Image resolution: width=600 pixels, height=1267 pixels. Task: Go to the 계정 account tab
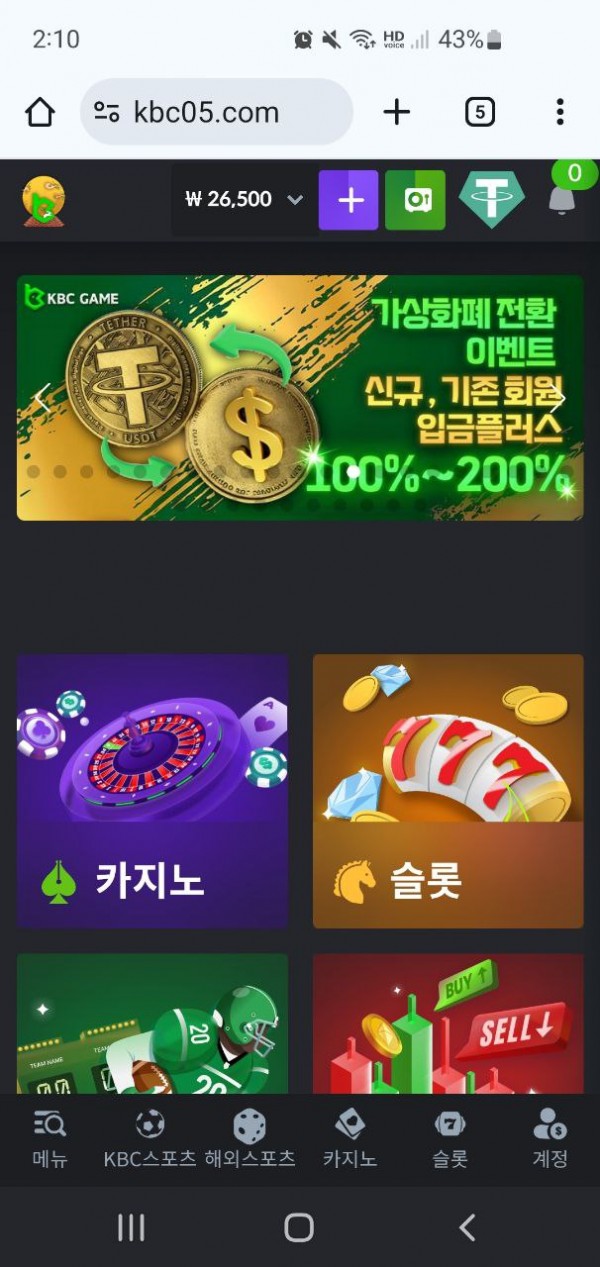point(550,1140)
